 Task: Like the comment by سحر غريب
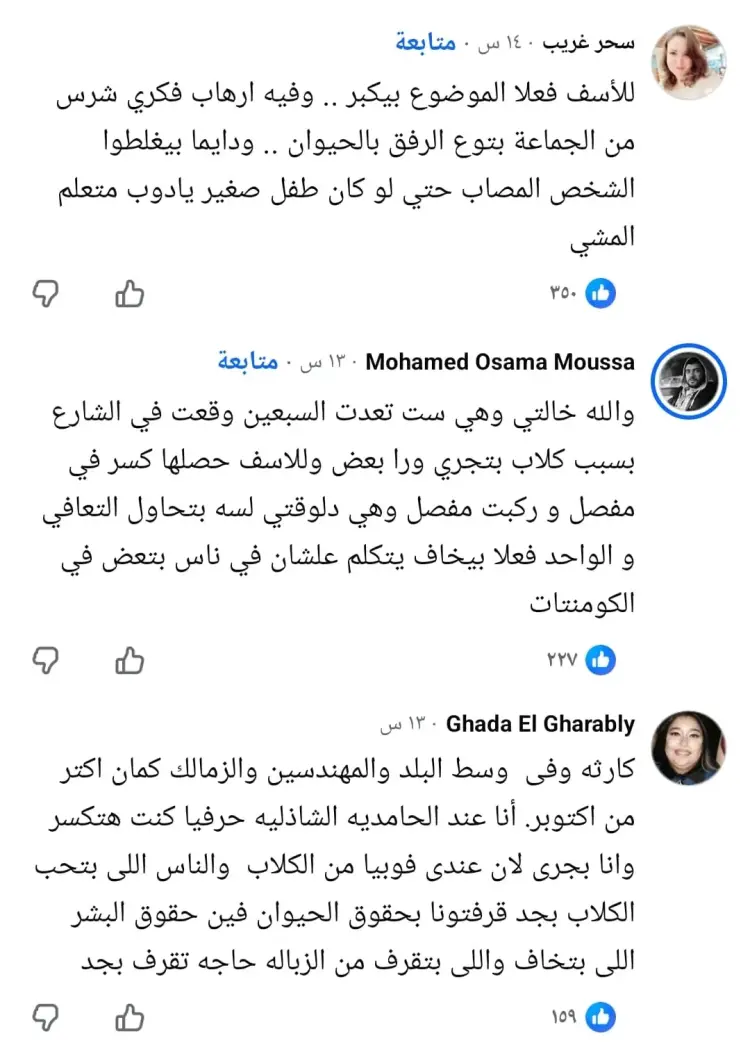(130, 293)
